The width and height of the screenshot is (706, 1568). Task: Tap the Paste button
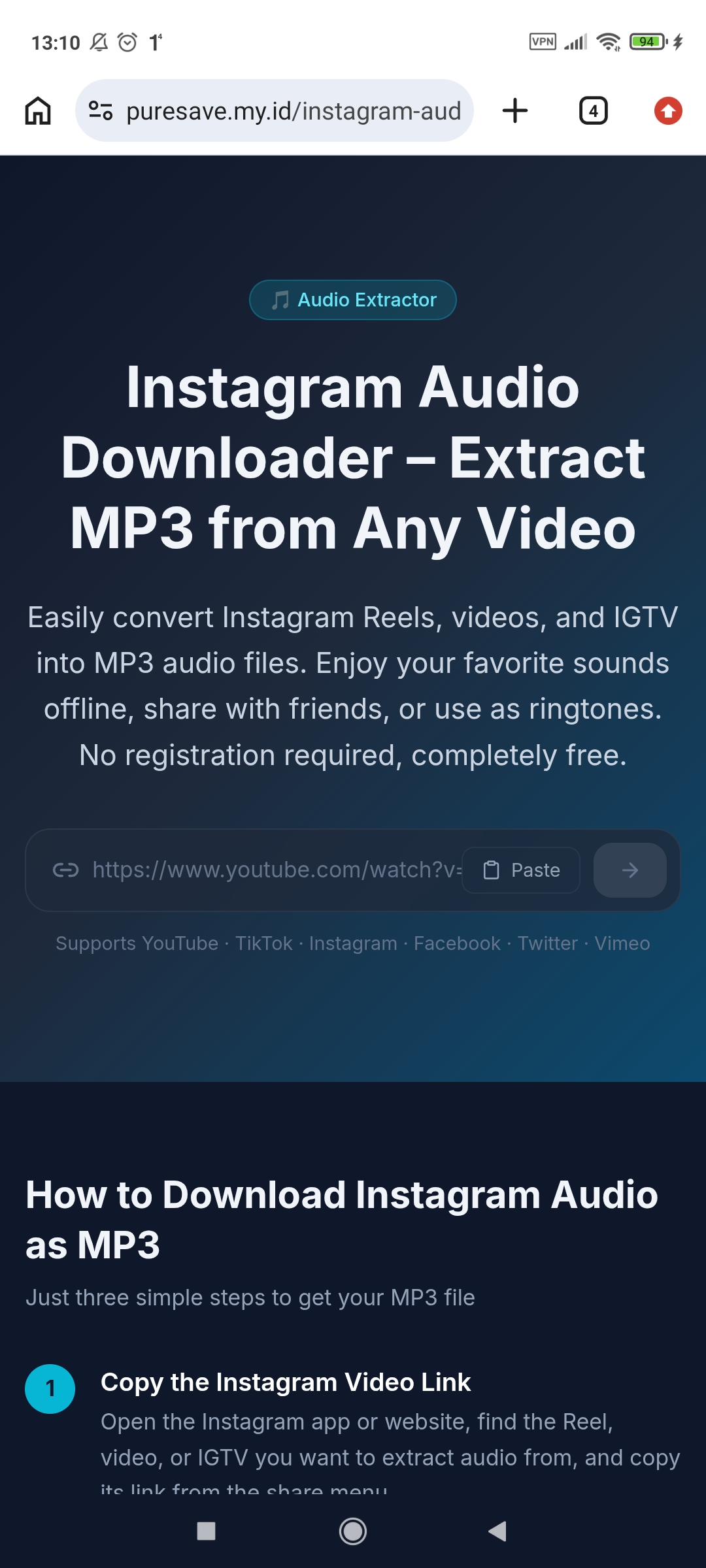click(521, 870)
